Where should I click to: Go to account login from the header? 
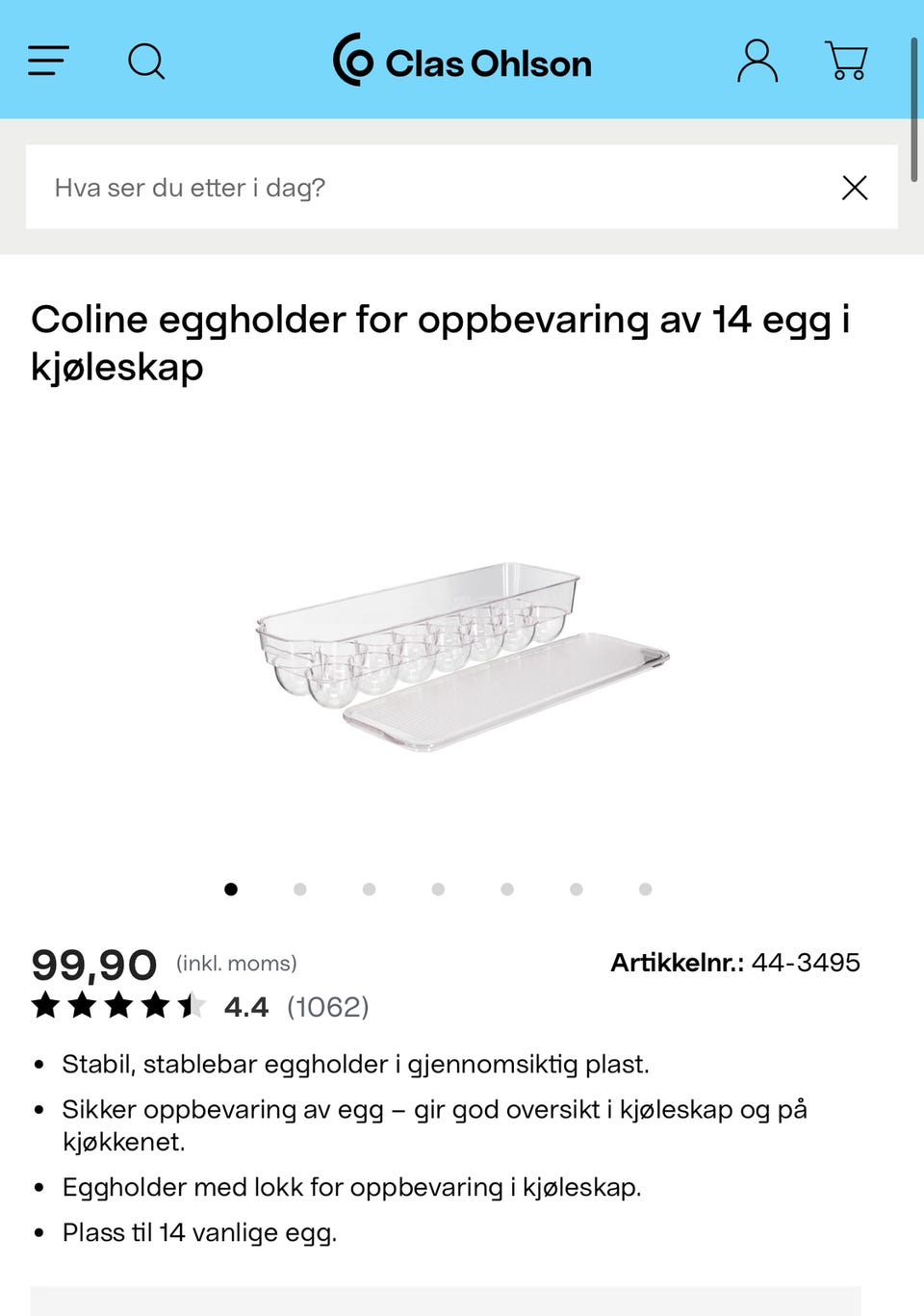click(757, 62)
